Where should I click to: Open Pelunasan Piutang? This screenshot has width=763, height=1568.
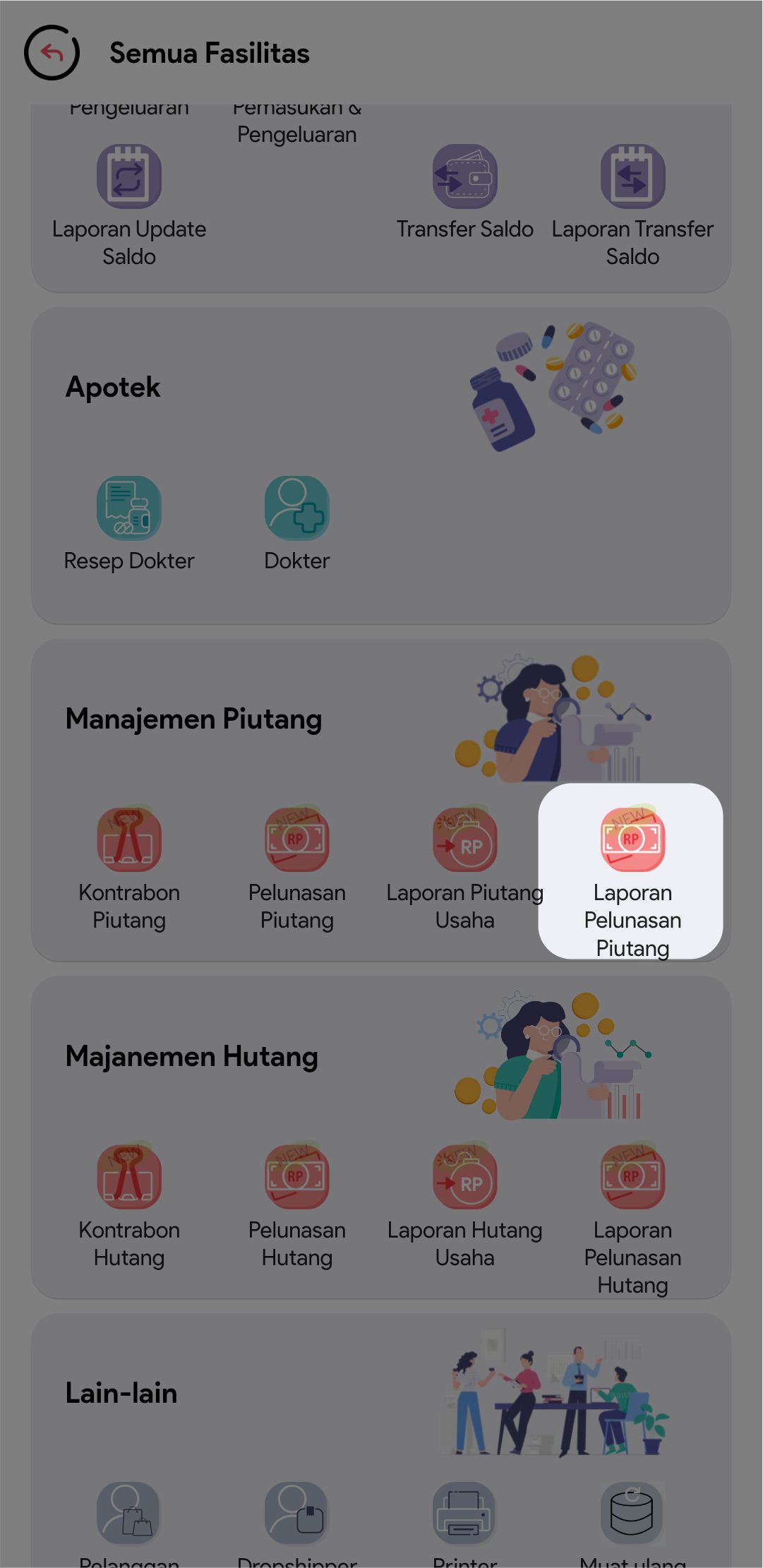point(297,840)
